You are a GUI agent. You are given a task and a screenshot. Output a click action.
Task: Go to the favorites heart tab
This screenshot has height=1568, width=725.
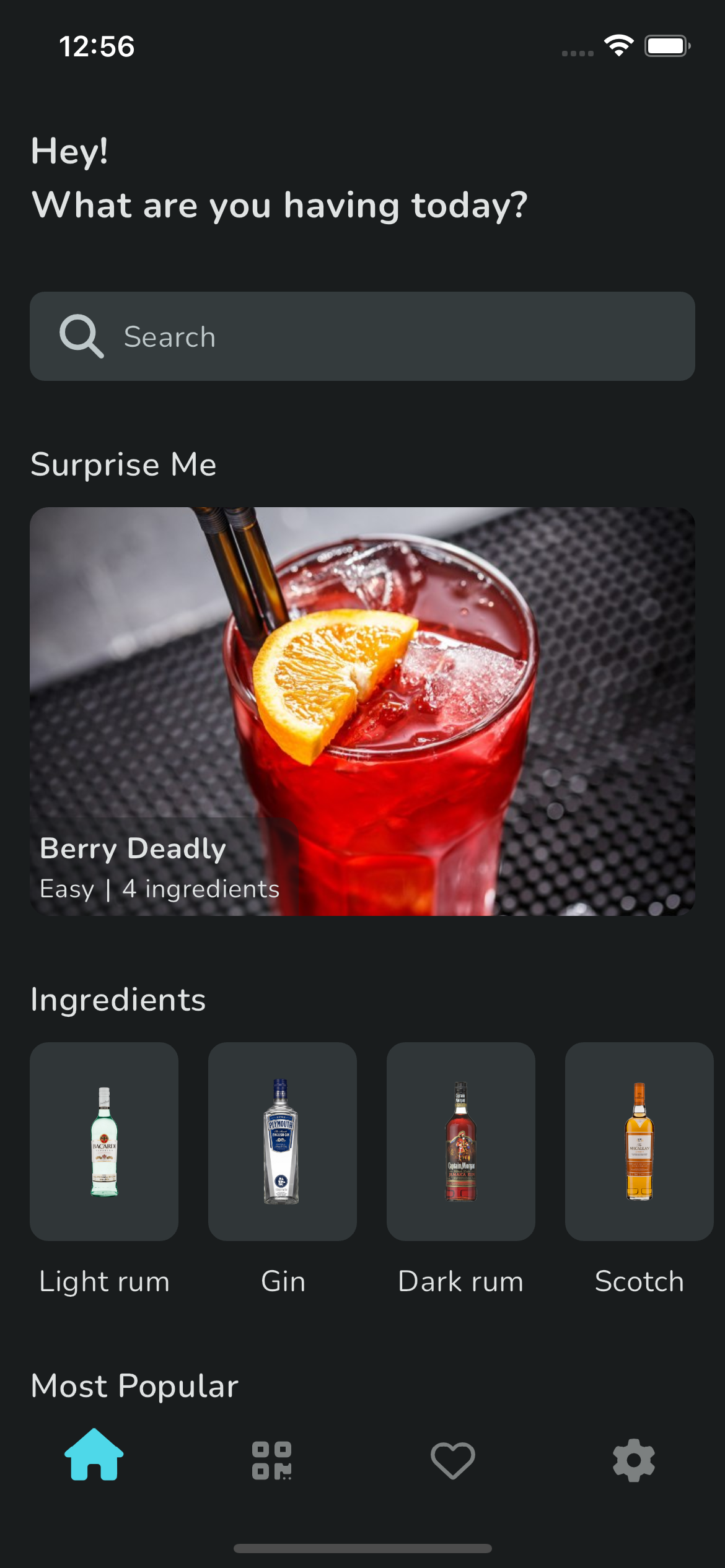(453, 1460)
